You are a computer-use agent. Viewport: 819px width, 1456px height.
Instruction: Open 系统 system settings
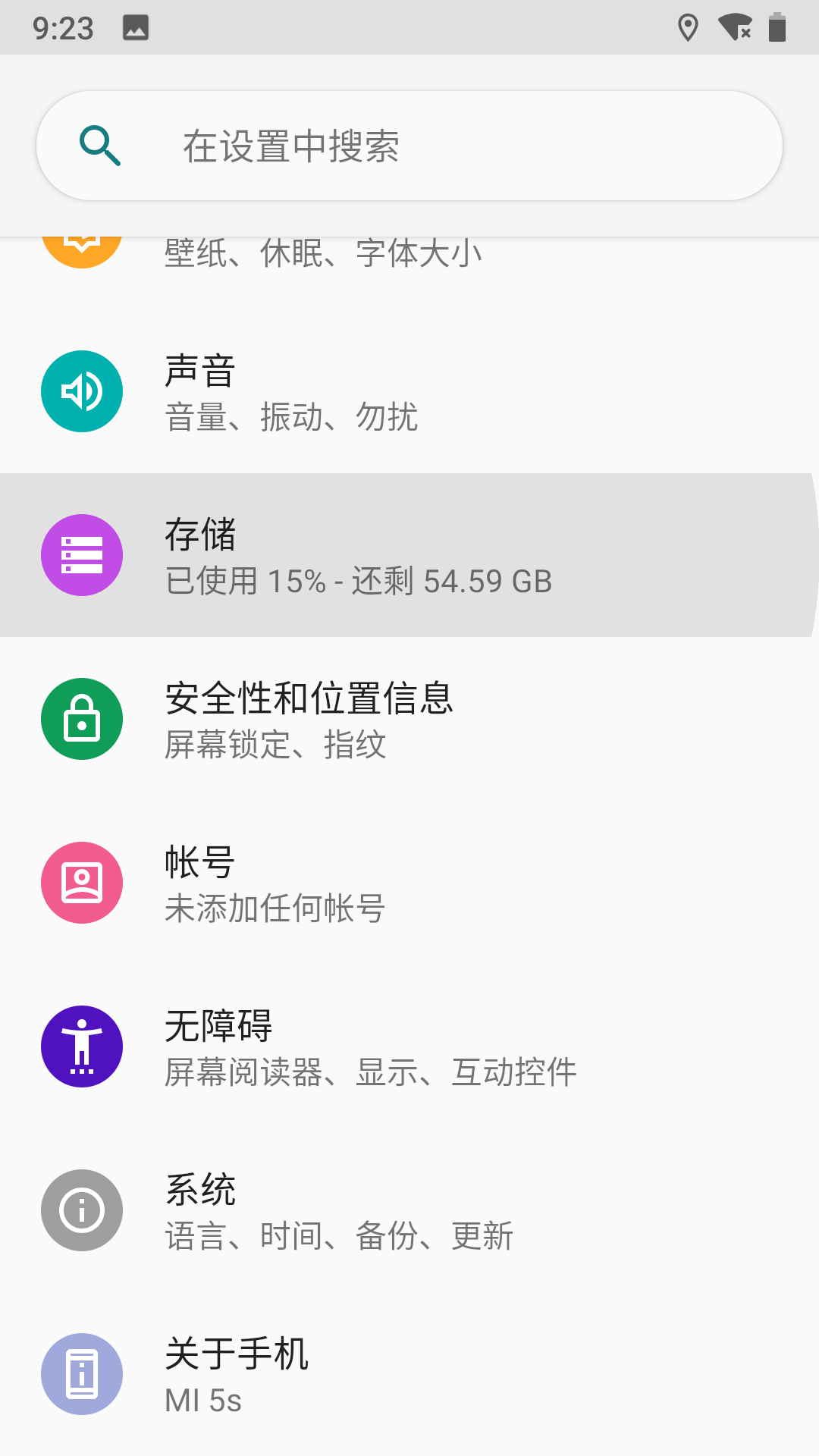(x=409, y=1210)
